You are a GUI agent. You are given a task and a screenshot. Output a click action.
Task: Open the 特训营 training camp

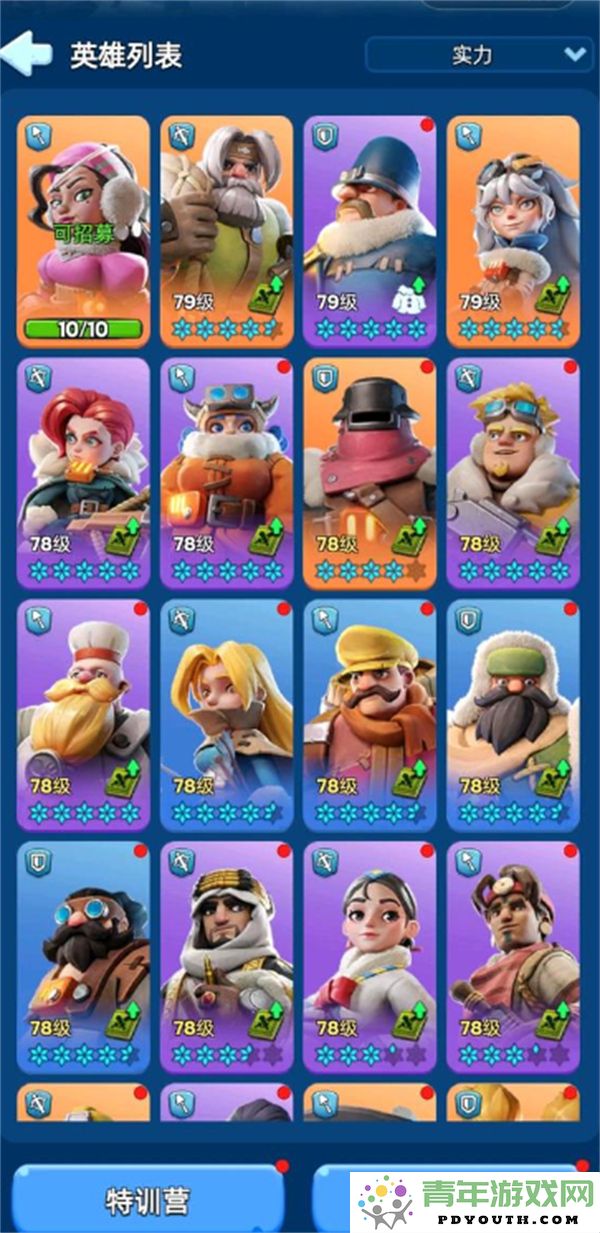(x=148, y=1200)
